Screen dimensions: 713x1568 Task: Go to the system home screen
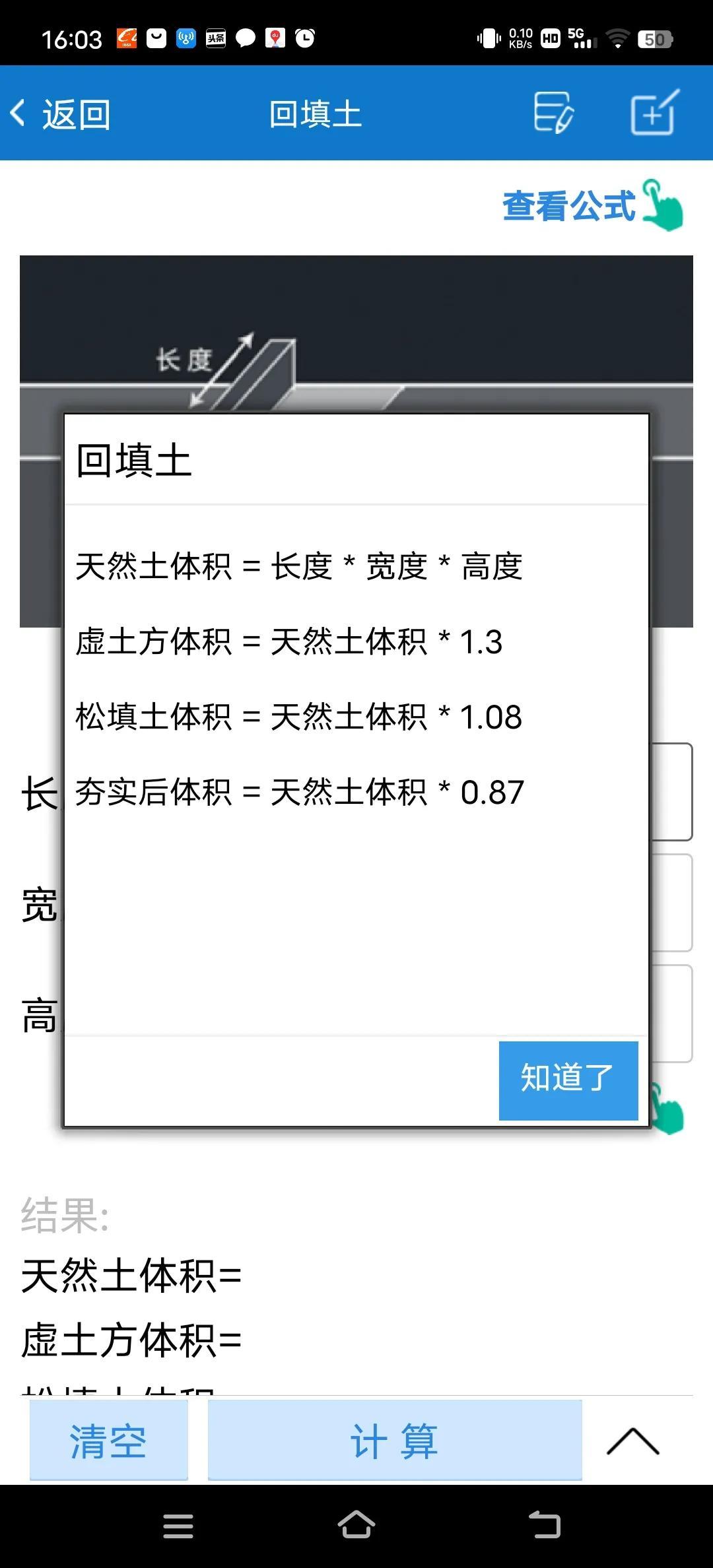click(356, 1526)
